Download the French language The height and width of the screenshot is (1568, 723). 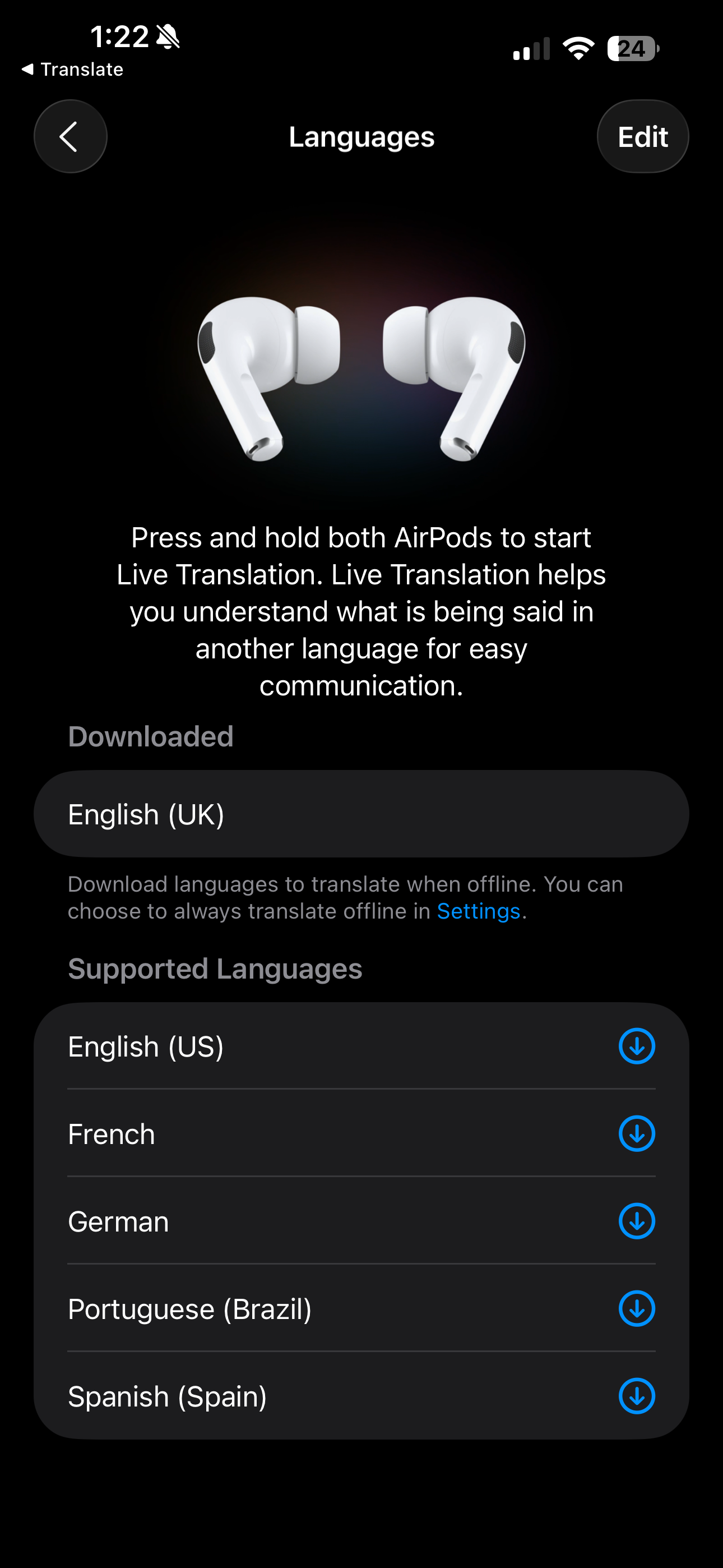point(637,1133)
